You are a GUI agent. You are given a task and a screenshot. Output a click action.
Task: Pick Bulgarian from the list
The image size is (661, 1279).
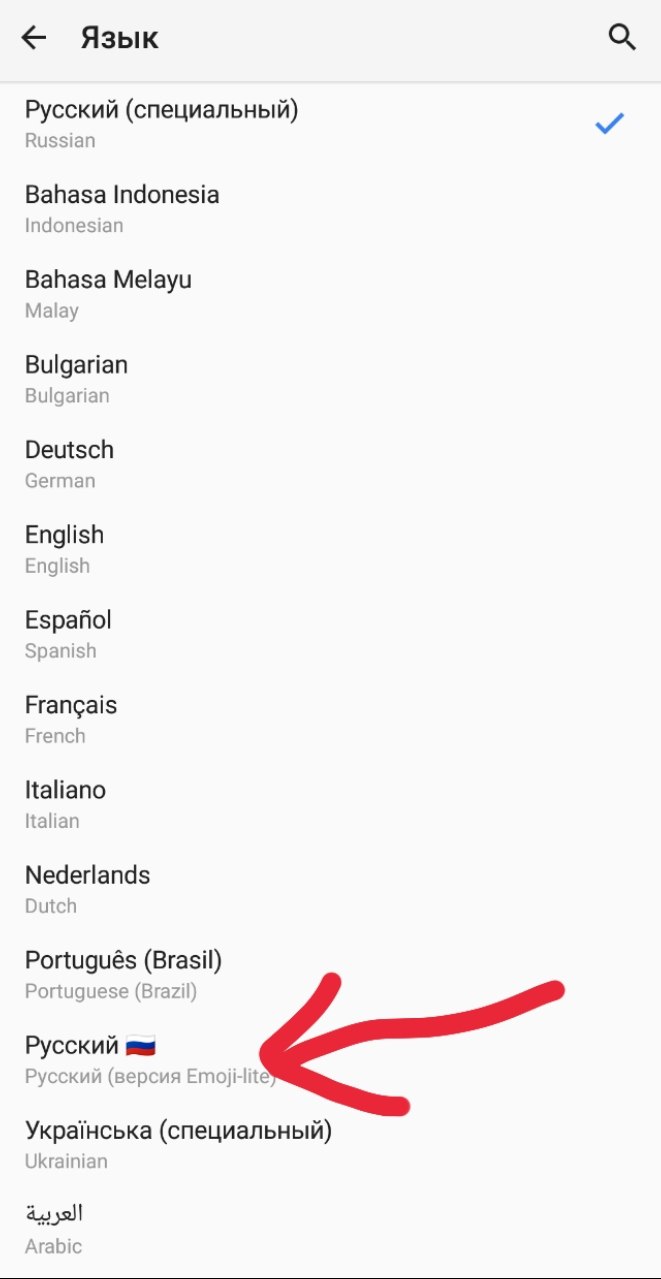(330, 379)
